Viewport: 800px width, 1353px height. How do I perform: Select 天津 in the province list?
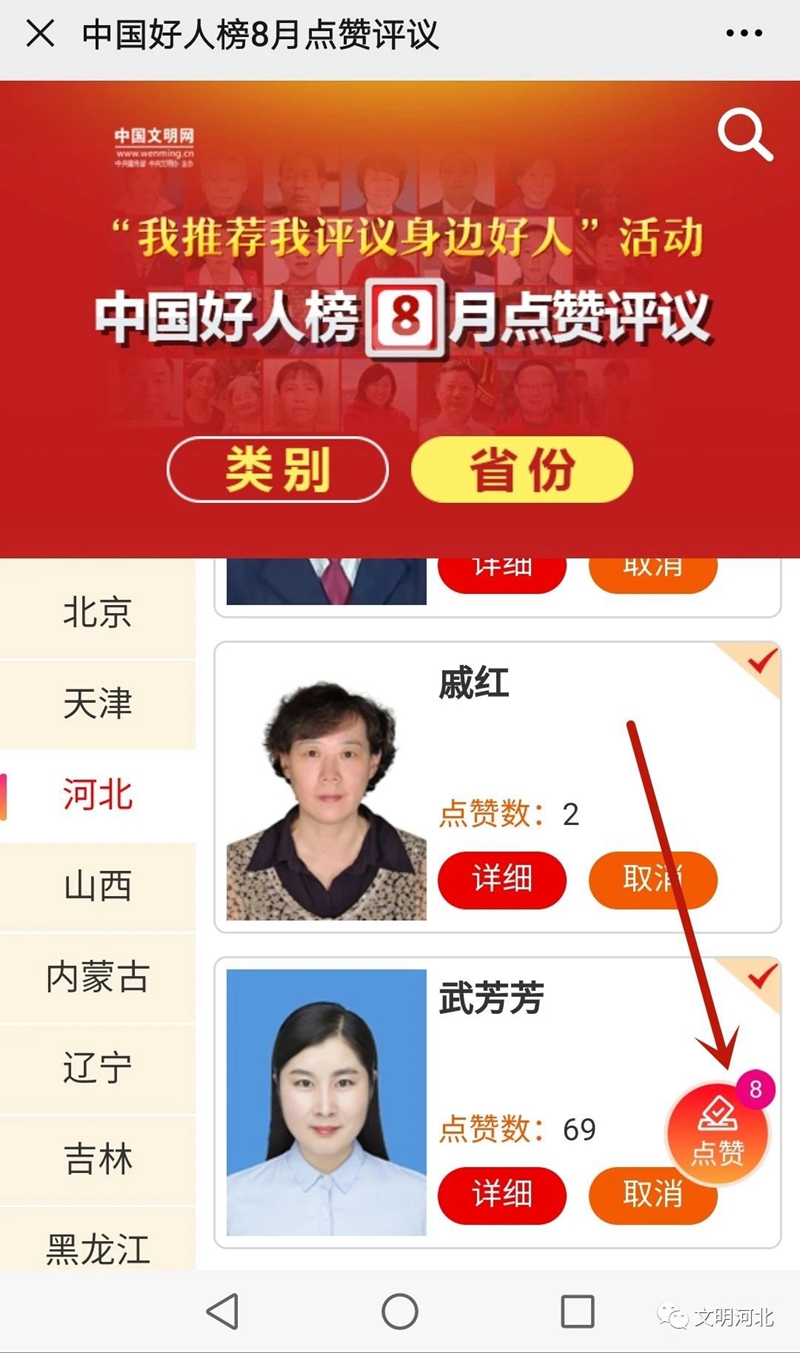click(97, 703)
